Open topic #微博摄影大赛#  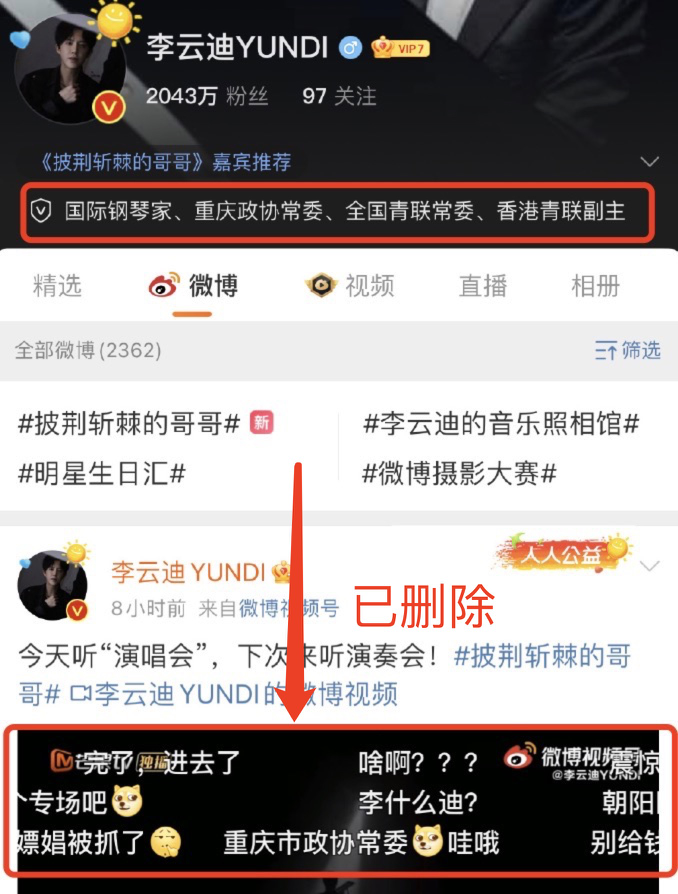[x=459, y=472]
